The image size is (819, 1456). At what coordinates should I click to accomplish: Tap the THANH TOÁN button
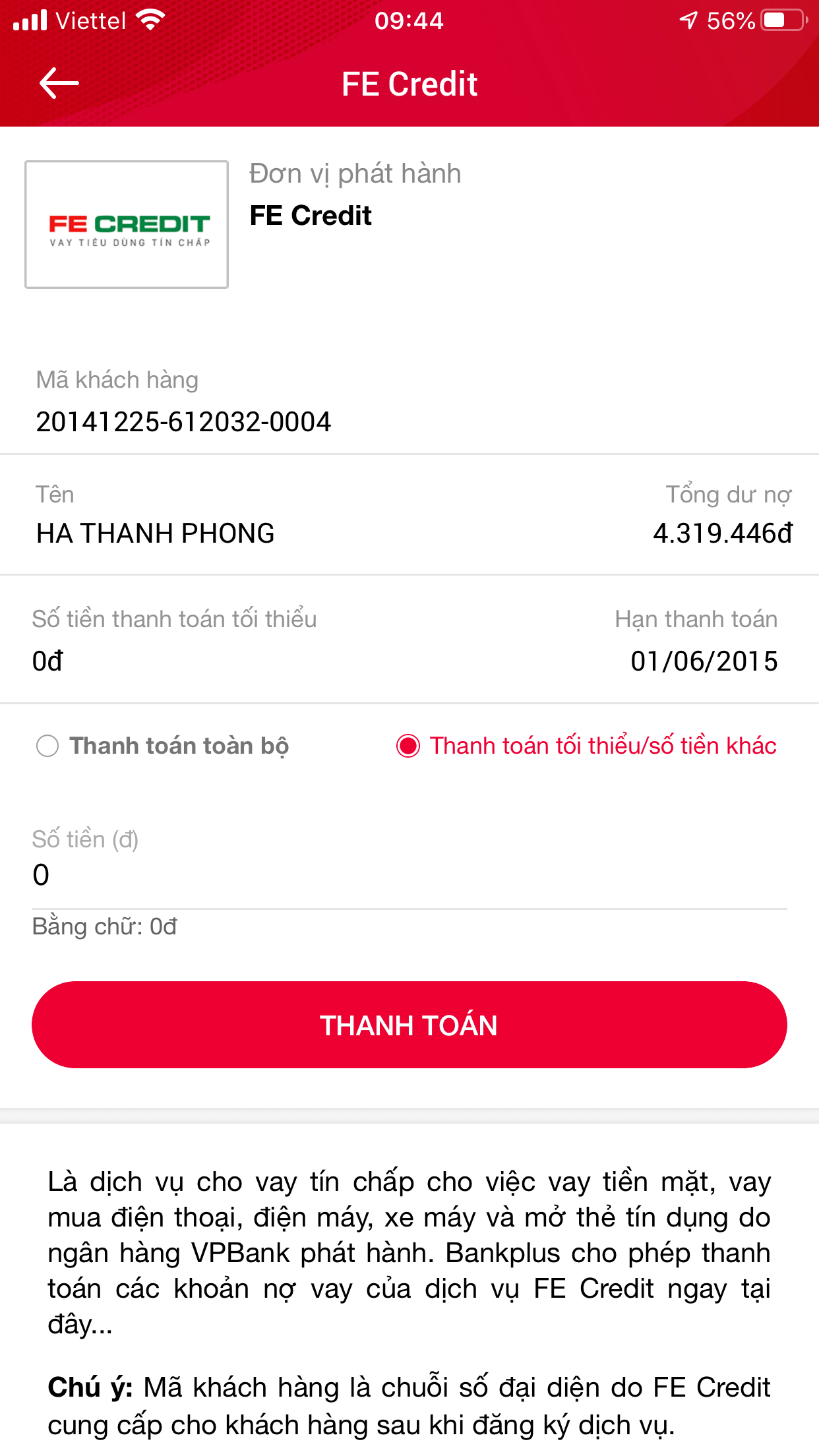coord(409,1025)
